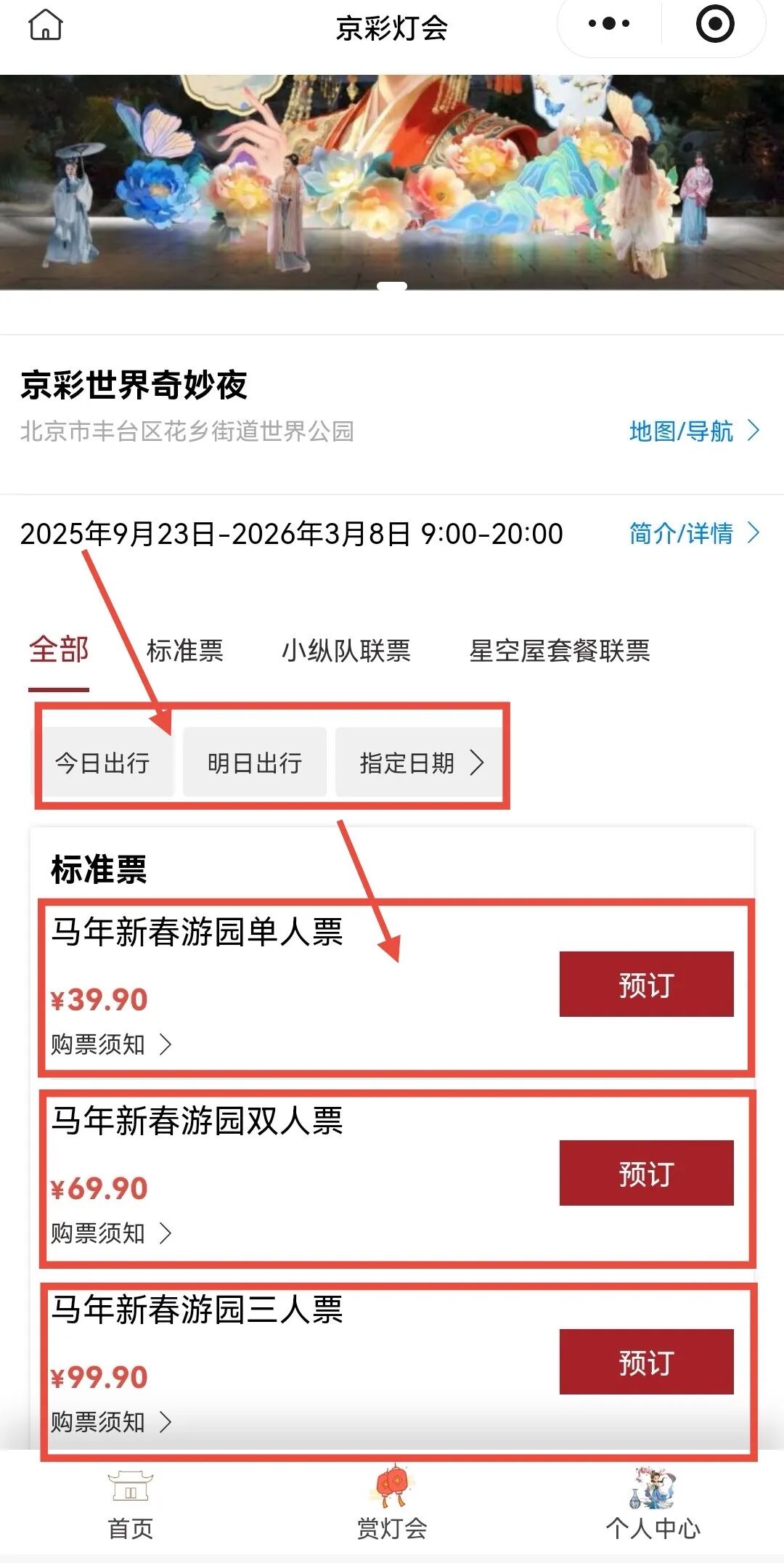Switch to the 标准票 tab
The image size is (784, 1563).
pyautogui.click(x=184, y=651)
